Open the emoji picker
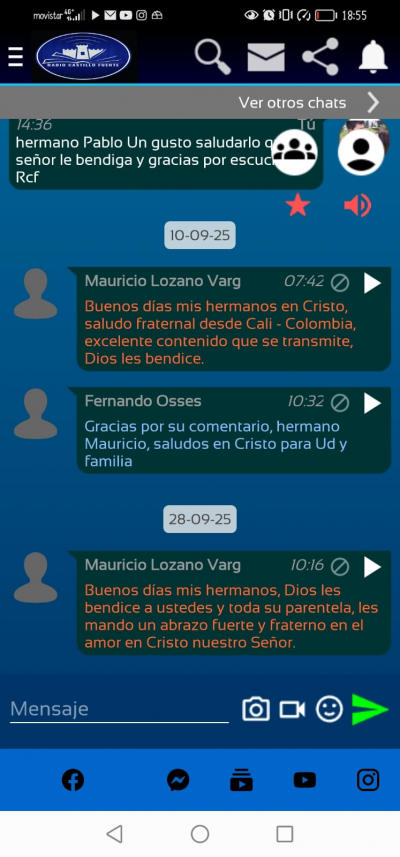 point(330,709)
